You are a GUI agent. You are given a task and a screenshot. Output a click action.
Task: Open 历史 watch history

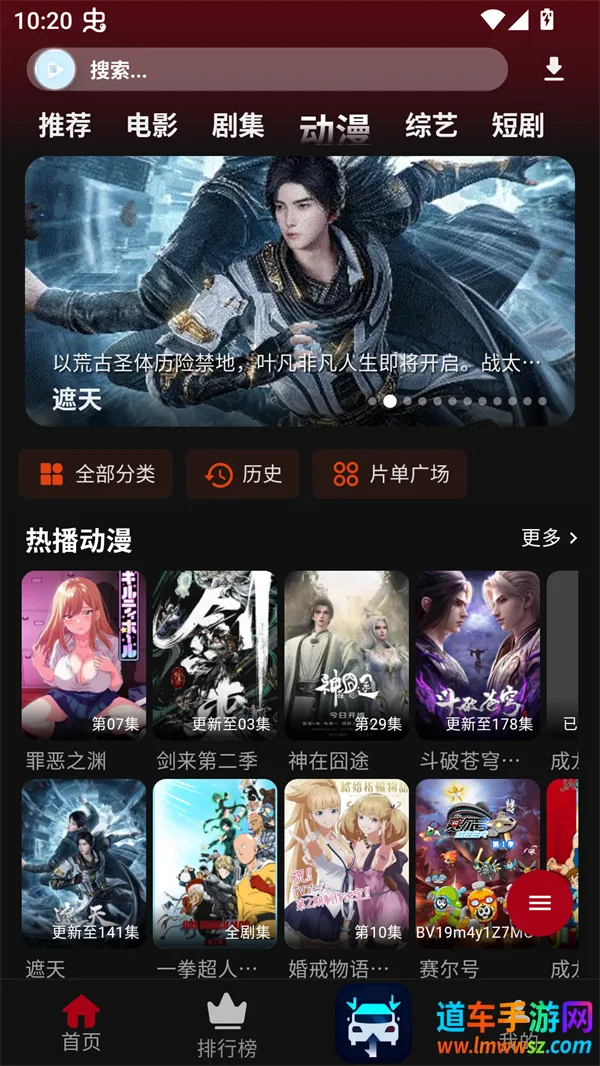point(243,474)
